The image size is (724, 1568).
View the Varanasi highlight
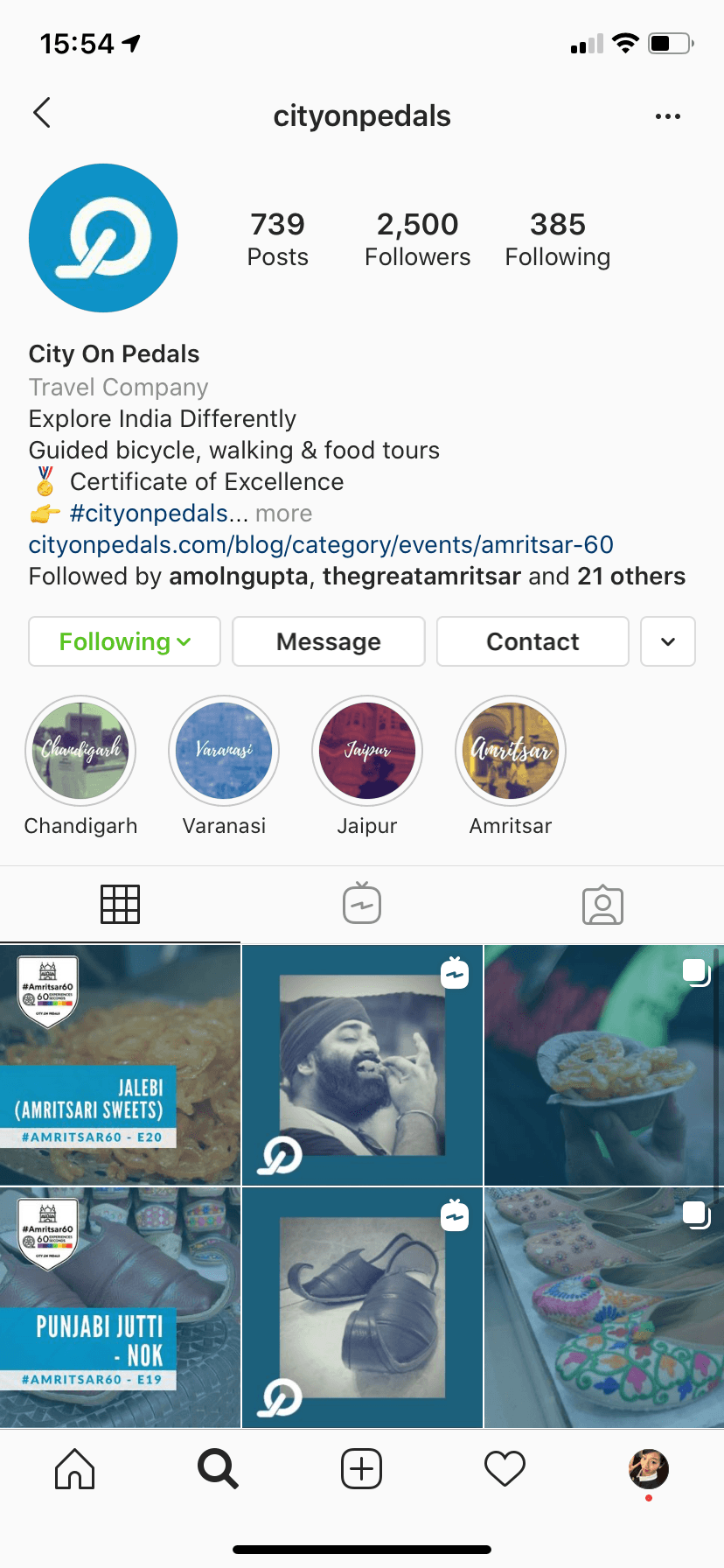pyautogui.click(x=224, y=751)
